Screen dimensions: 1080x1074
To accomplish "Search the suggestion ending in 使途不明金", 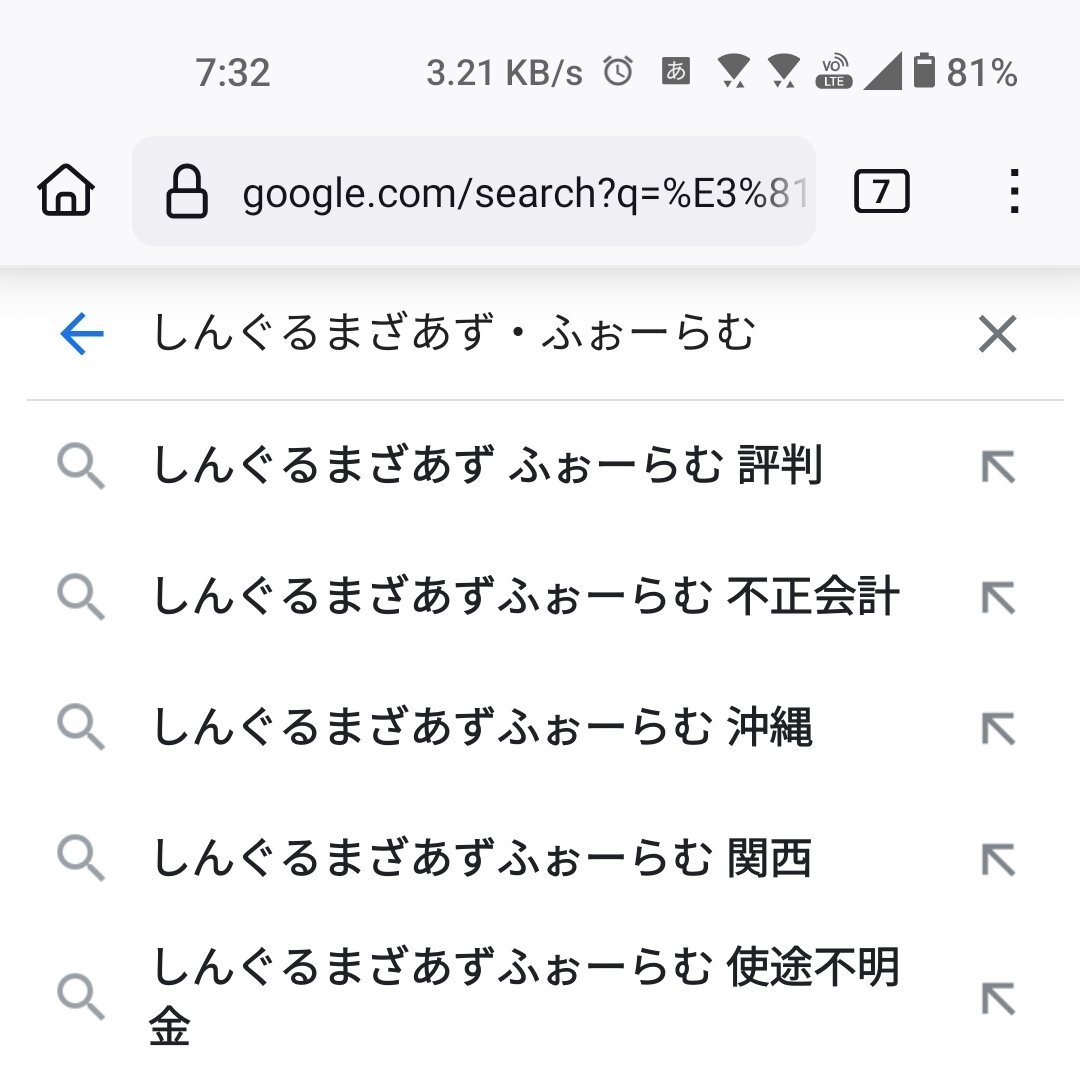I will [525, 995].
